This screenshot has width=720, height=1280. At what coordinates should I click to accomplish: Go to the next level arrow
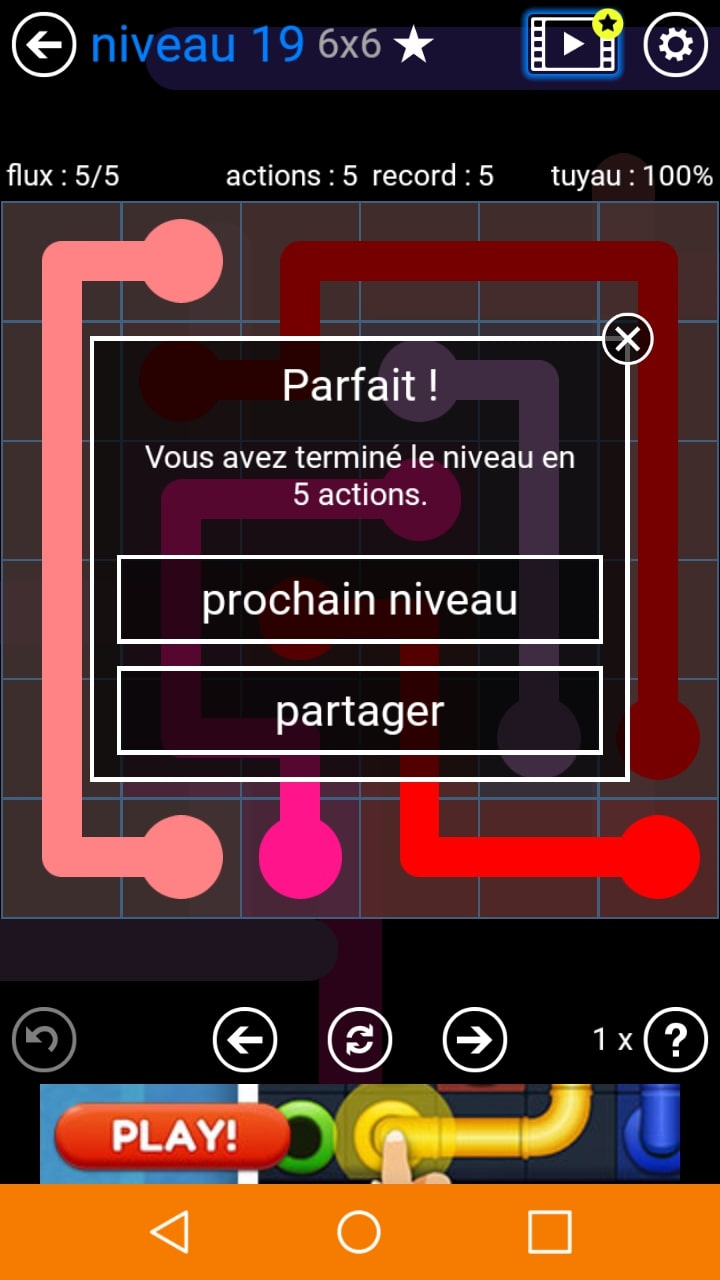click(x=475, y=1040)
